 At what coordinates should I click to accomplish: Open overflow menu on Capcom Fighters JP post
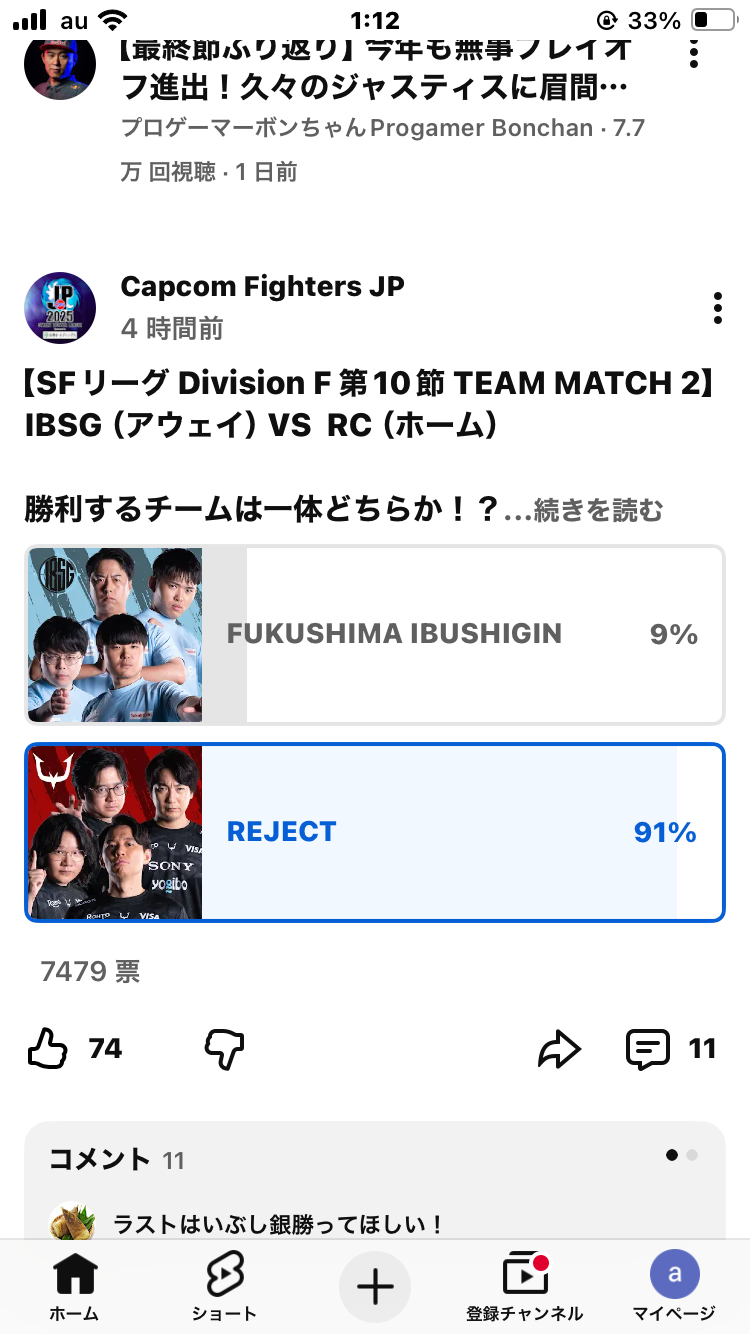717,308
